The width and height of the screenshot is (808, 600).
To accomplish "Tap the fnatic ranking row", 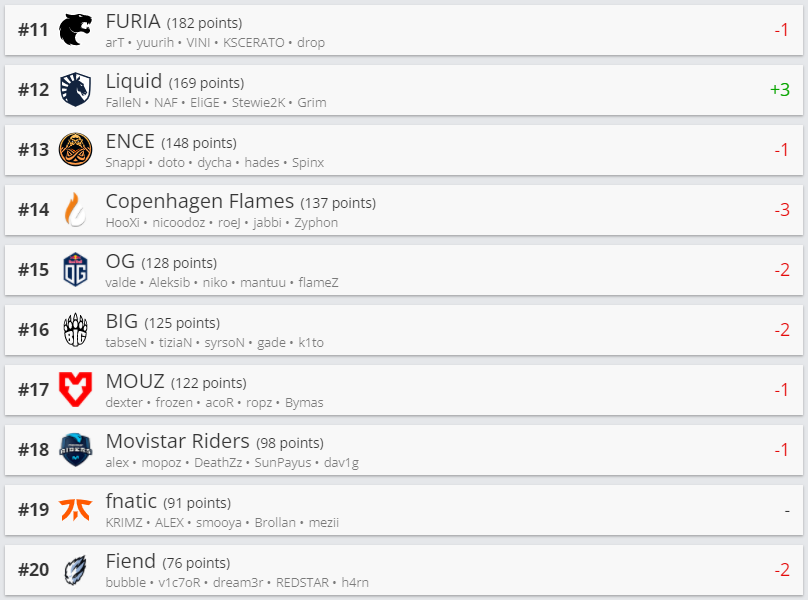I will pyautogui.click(x=403, y=510).
